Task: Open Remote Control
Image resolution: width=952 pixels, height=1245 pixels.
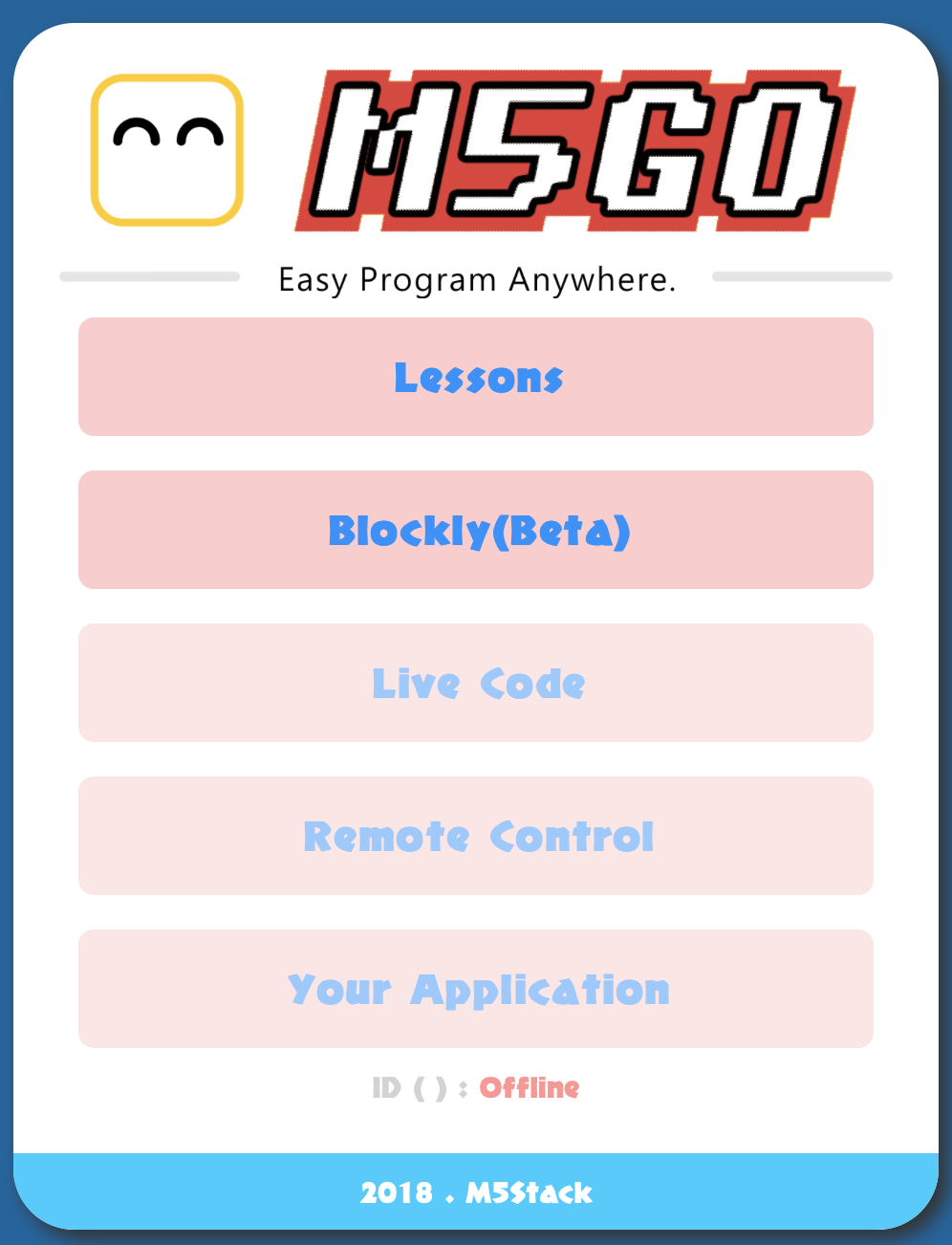Action: click(x=476, y=836)
